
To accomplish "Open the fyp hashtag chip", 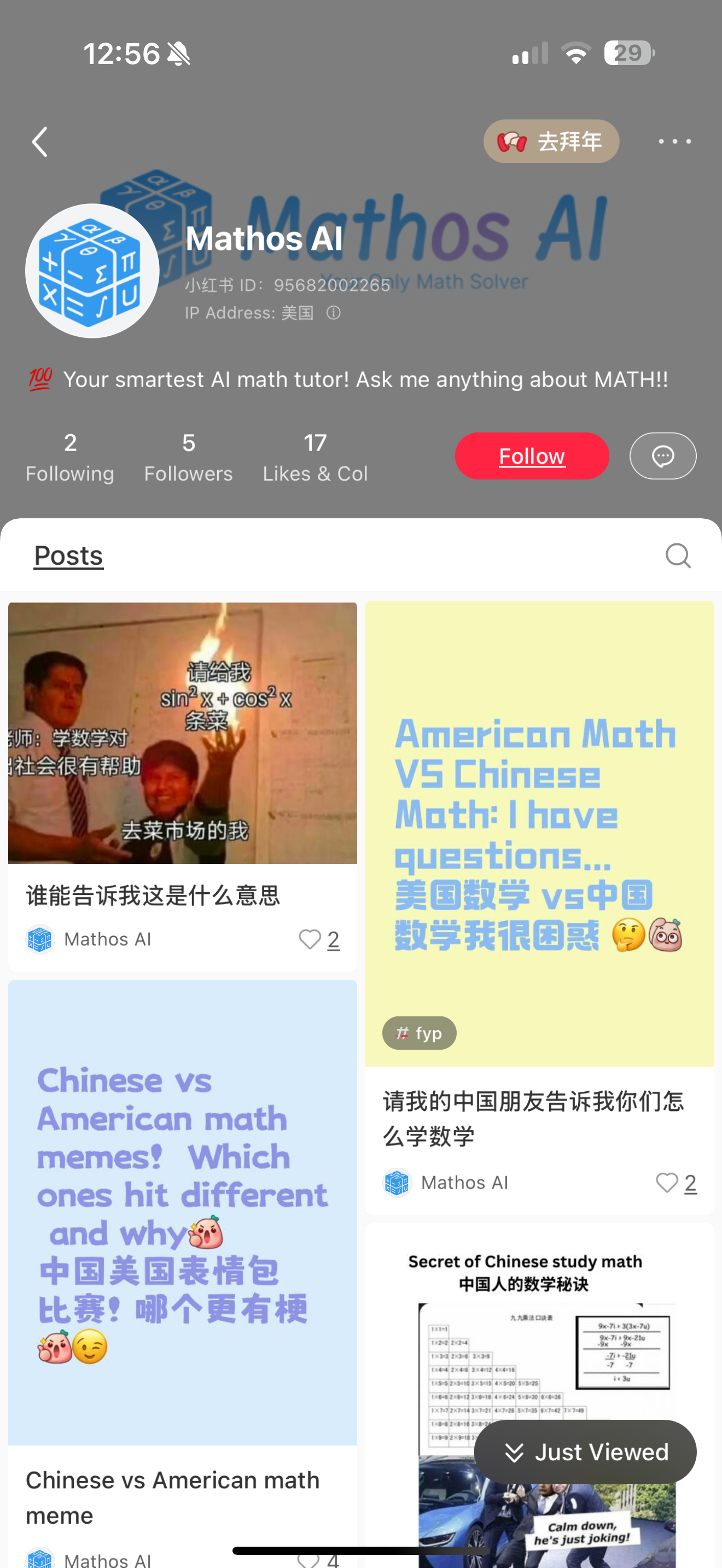I will click(420, 1033).
